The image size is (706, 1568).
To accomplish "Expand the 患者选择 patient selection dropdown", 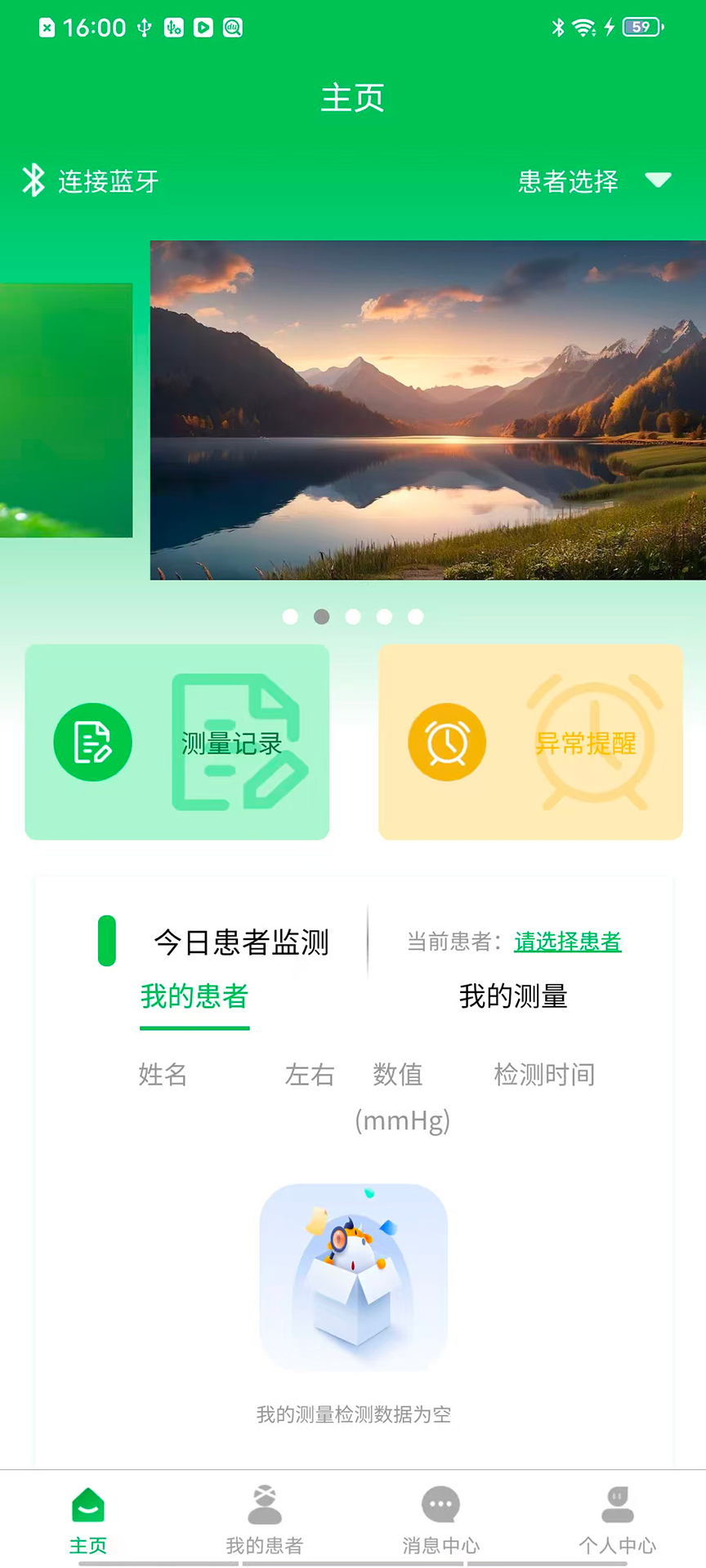I will click(567, 180).
